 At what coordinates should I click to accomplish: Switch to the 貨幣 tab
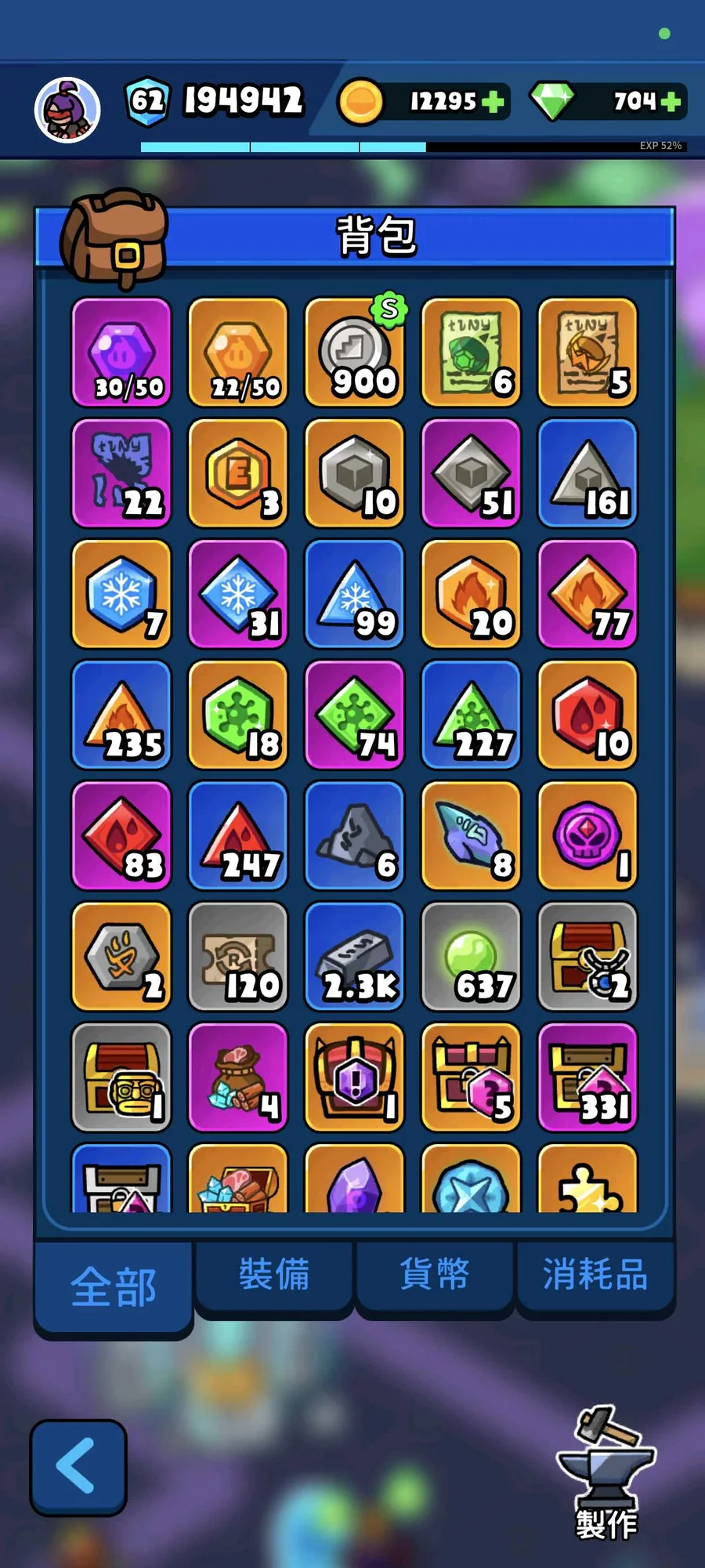click(435, 1274)
